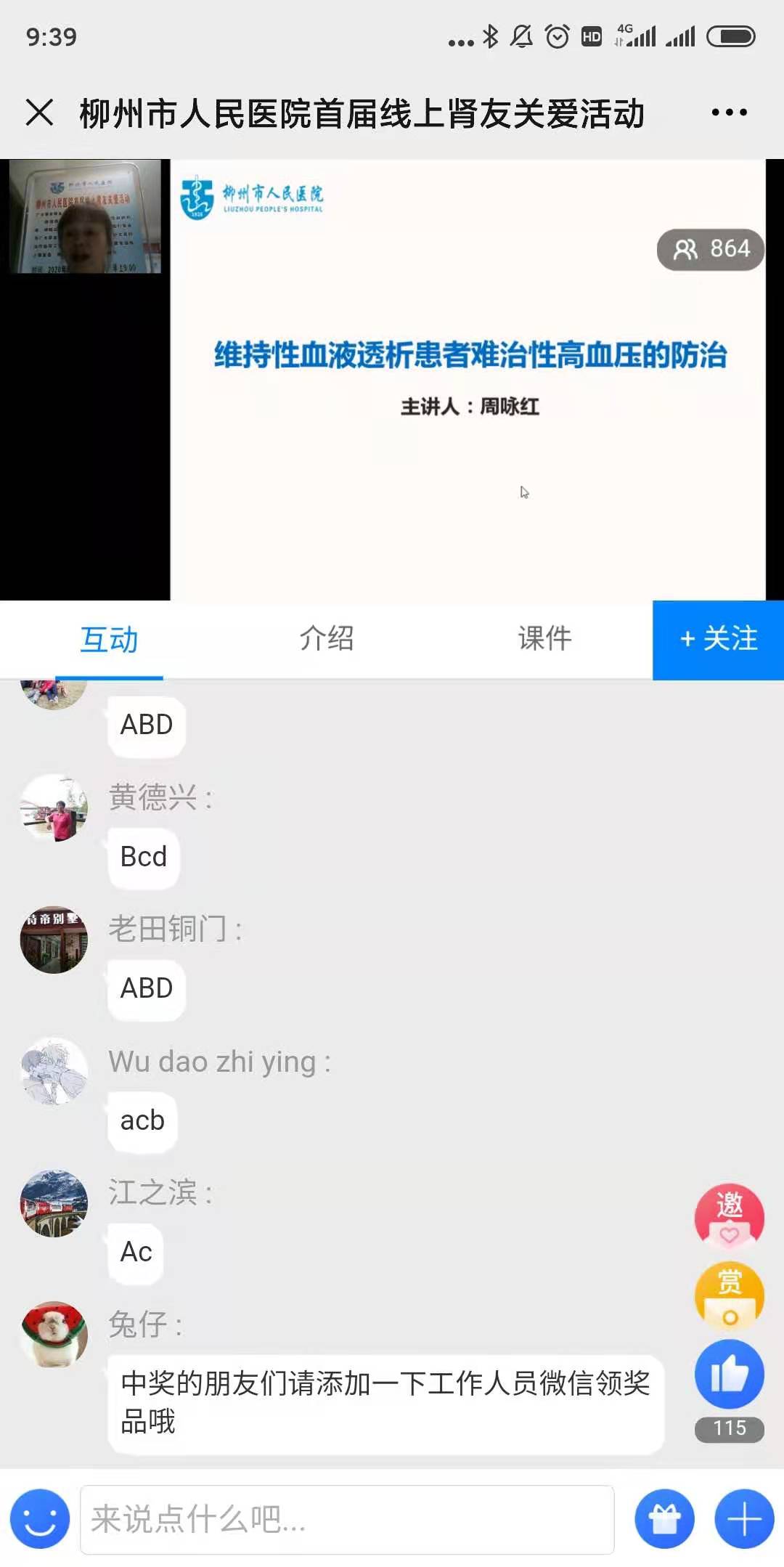The image size is (784, 1567).
Task: Open 兔仔's profile avatar
Action: pyautogui.click(x=54, y=1335)
